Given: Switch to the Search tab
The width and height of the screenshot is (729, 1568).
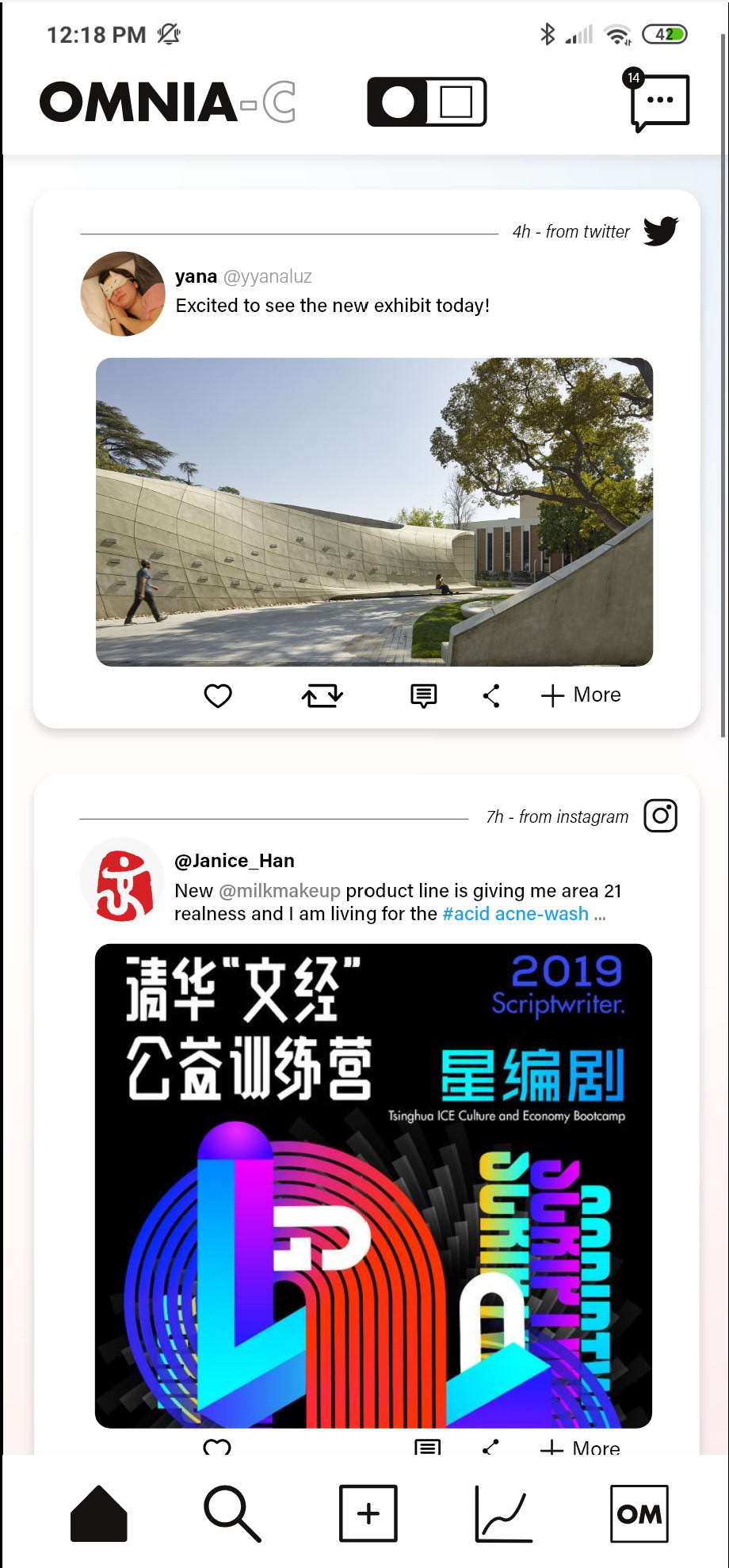Looking at the screenshot, I should point(232,1514).
